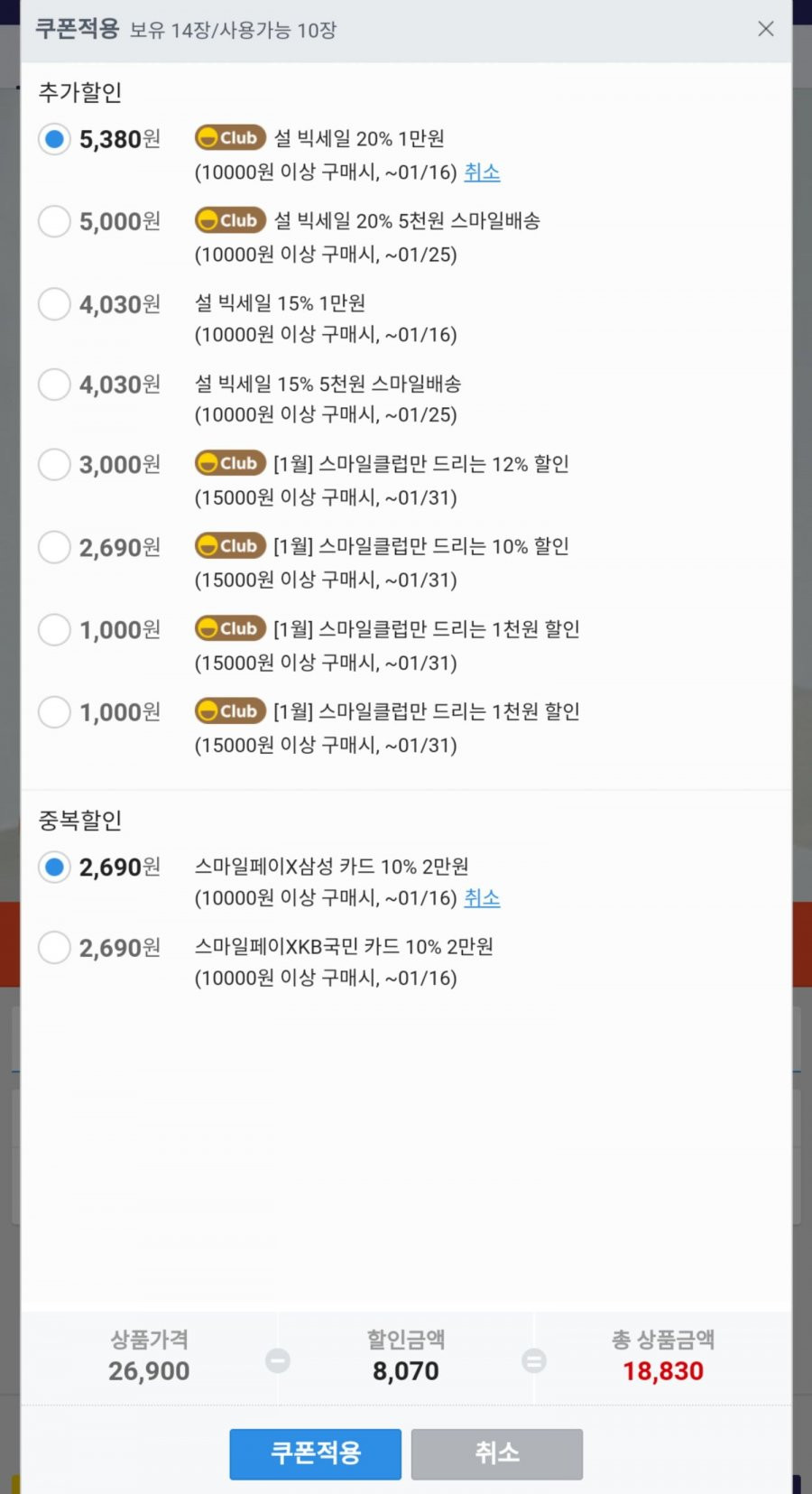
Task: Tap the gray 취소 button at the bottom
Action: 497,1453
